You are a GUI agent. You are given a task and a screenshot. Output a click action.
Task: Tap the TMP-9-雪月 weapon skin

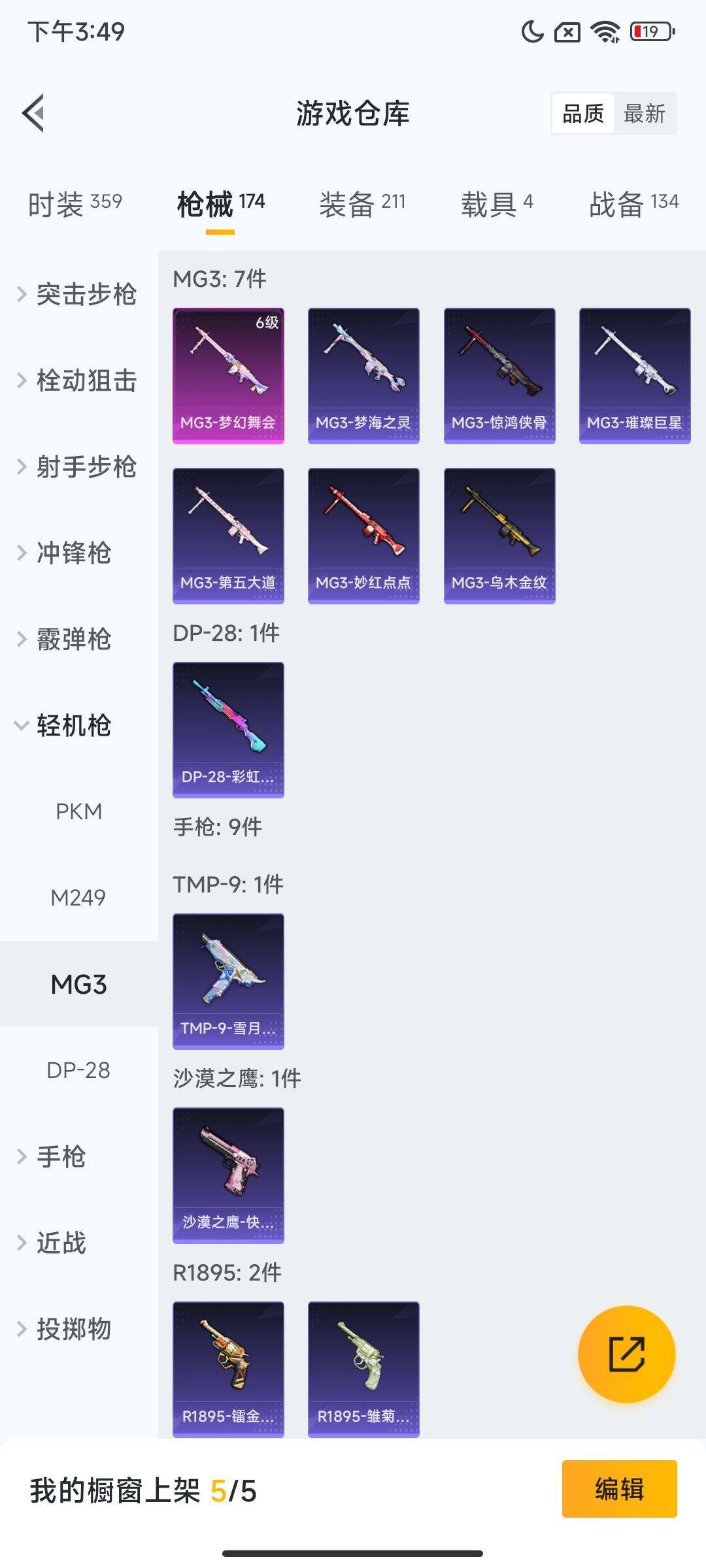(x=228, y=982)
